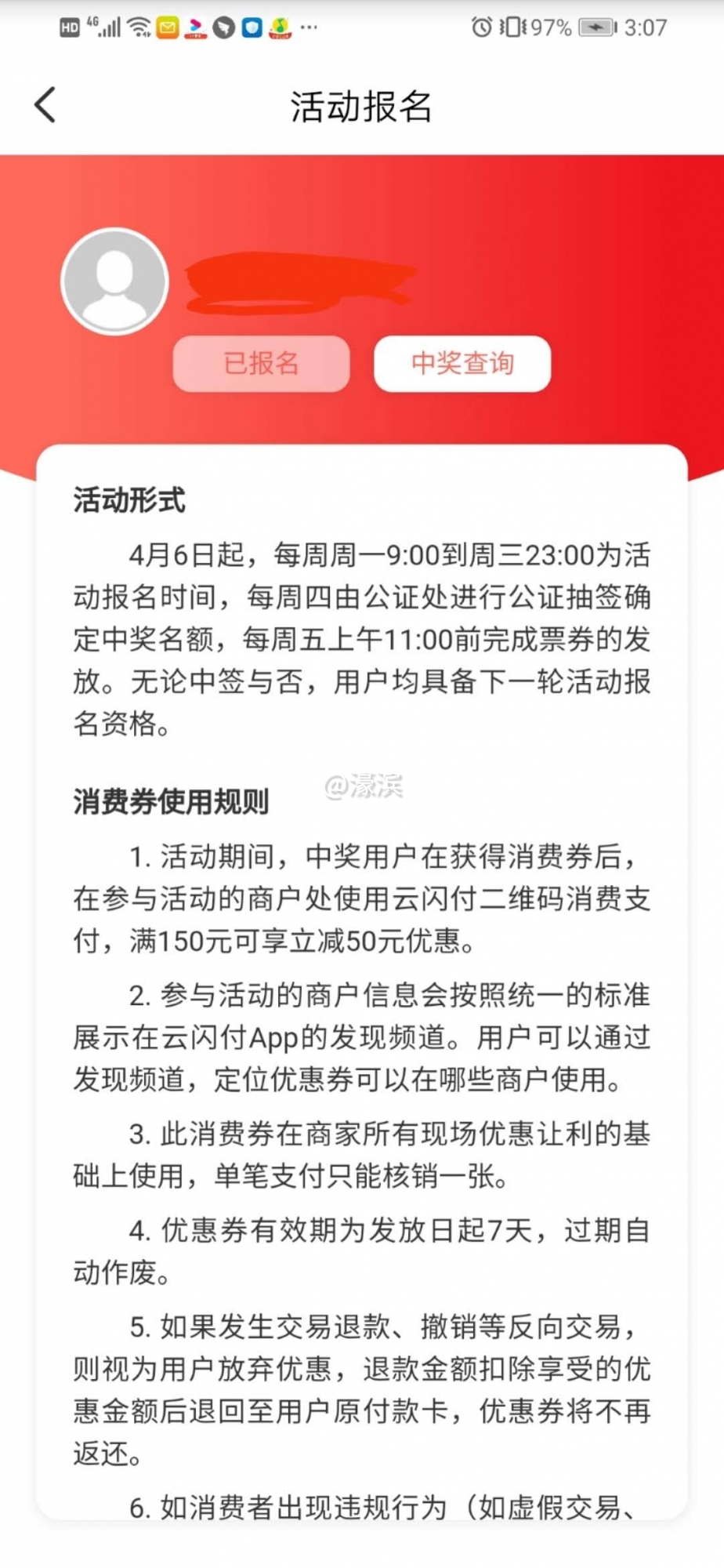Screen dimensions: 724x1568
Task: Tap the charging battery indicator
Action: click(x=595, y=27)
